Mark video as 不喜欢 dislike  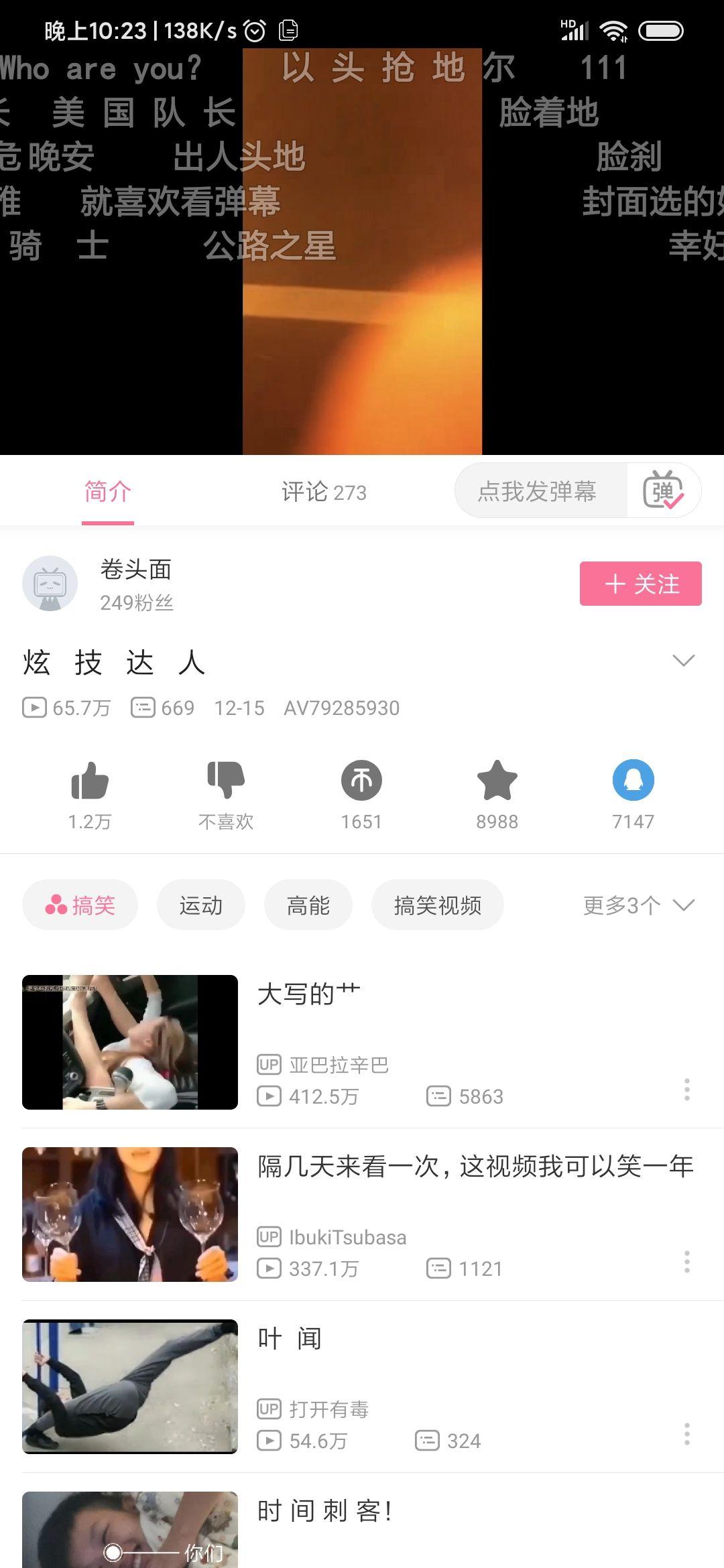click(x=226, y=781)
